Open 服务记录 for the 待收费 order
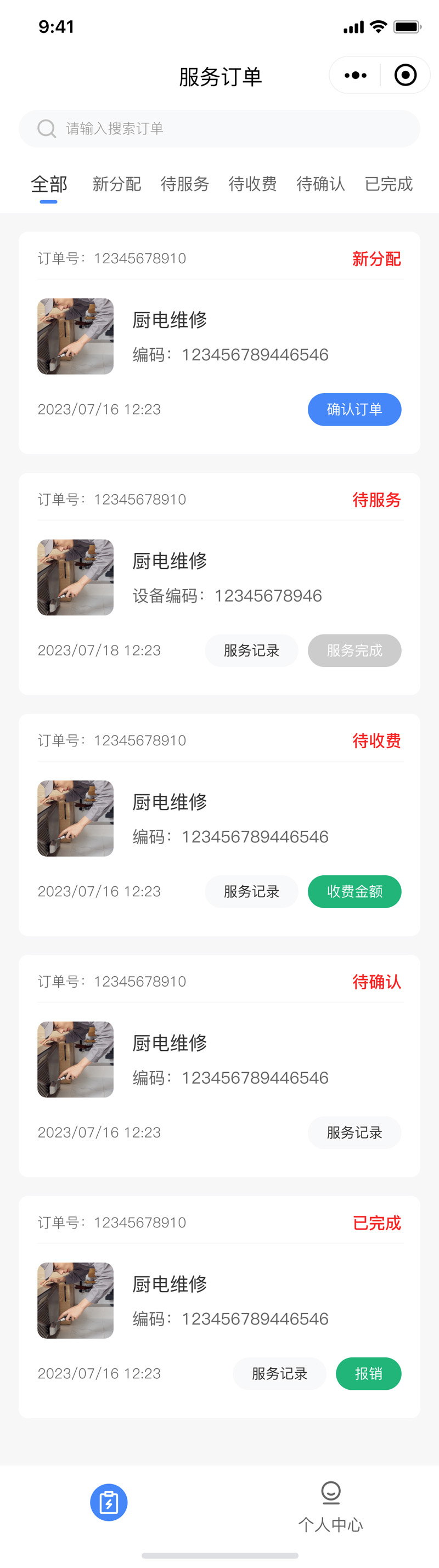The image size is (439, 1568). pos(251,891)
